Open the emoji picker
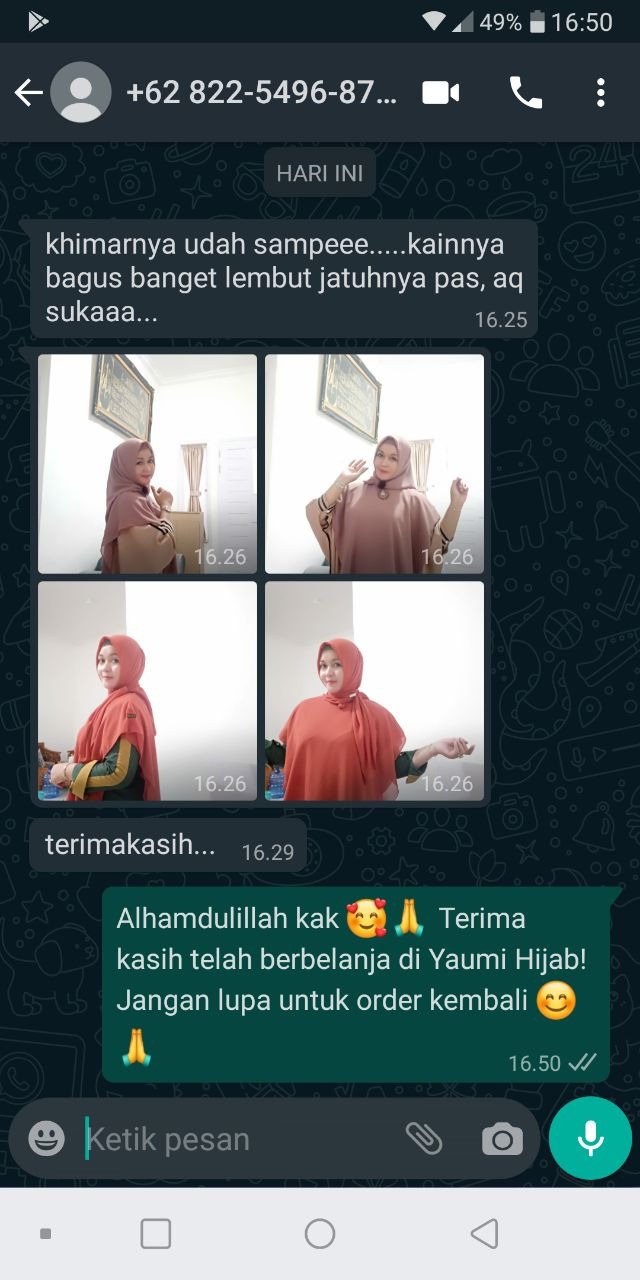This screenshot has width=640, height=1280. click(x=46, y=1138)
